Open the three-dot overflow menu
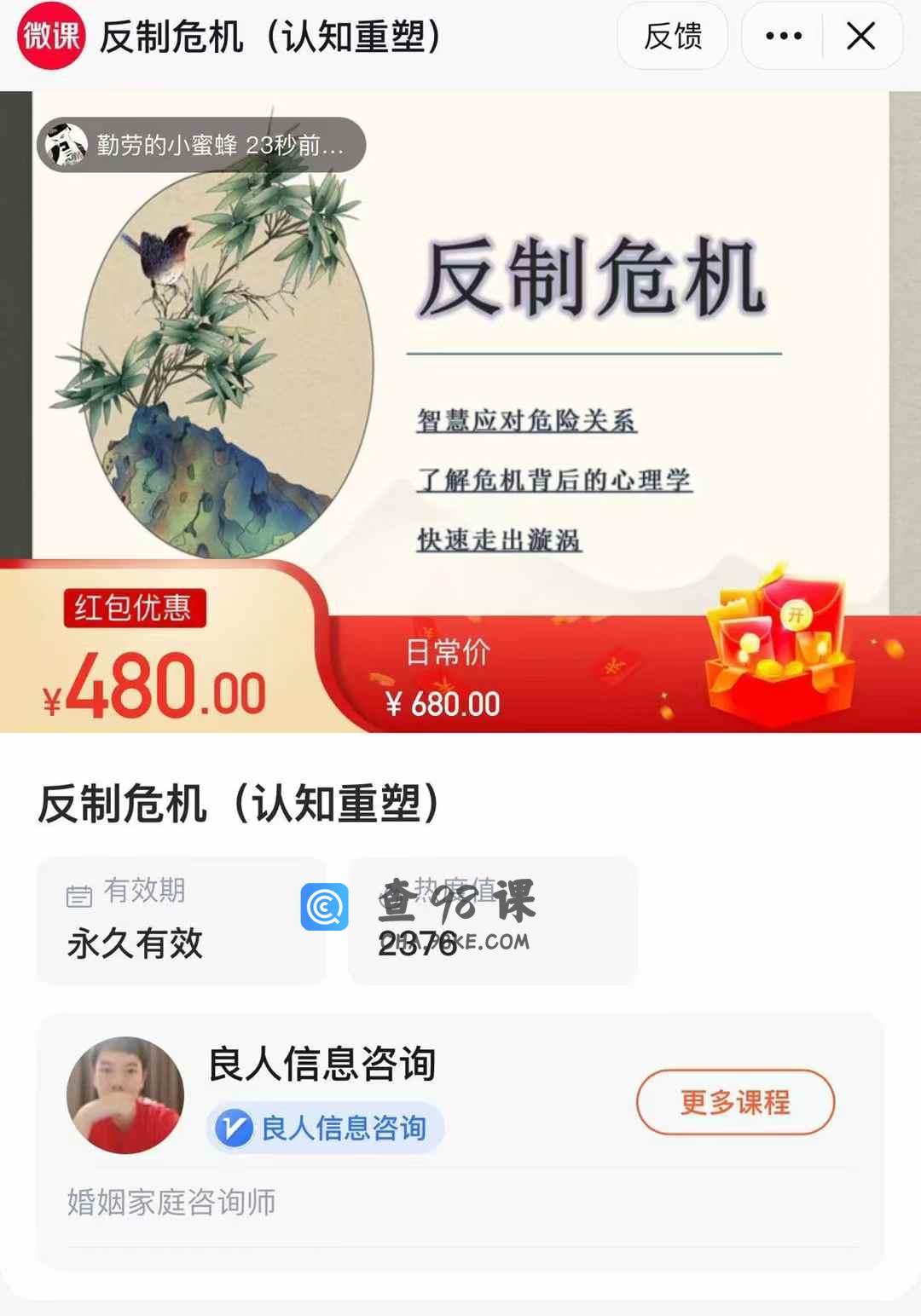Viewport: 921px width, 1316px height. (x=783, y=36)
